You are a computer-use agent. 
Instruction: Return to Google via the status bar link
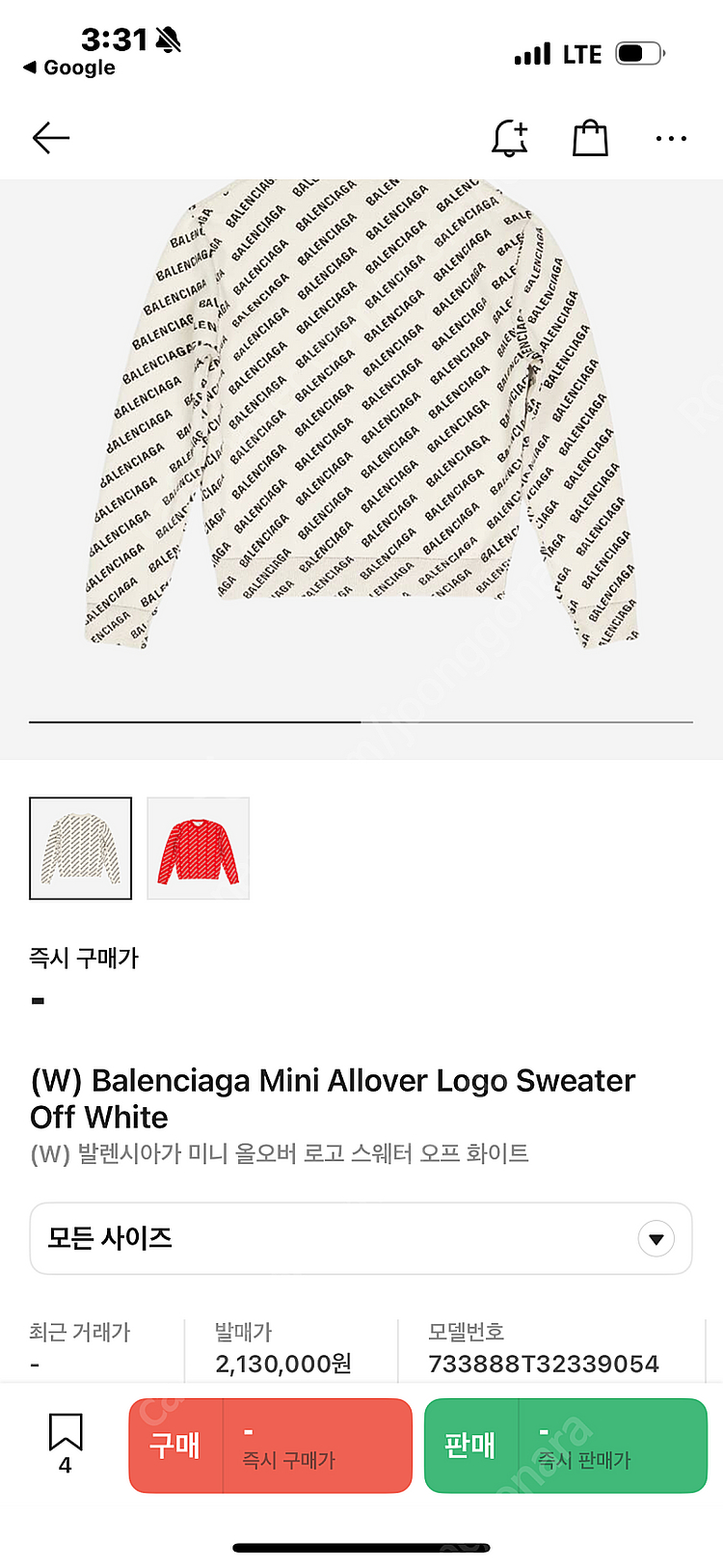69,68
